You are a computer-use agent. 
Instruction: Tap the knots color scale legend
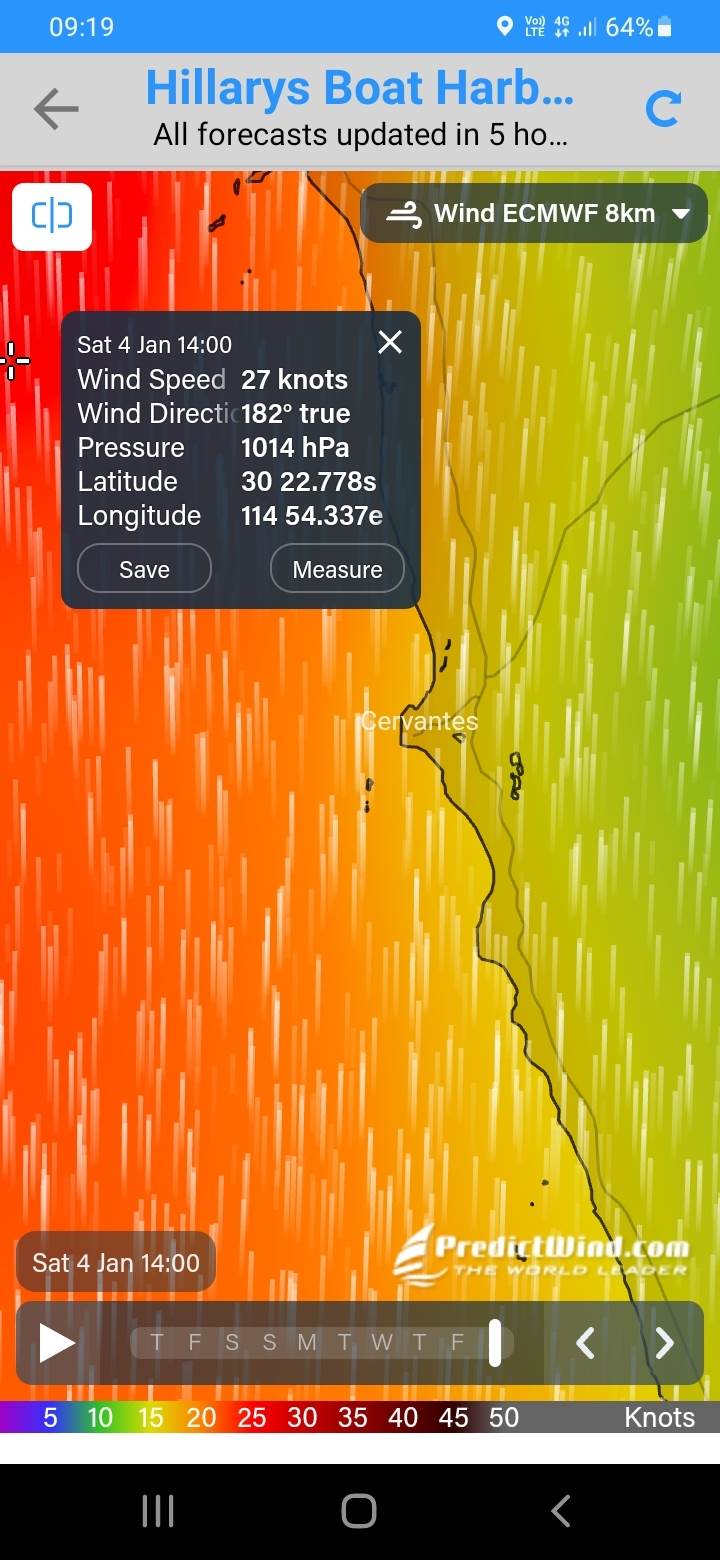[300, 1417]
